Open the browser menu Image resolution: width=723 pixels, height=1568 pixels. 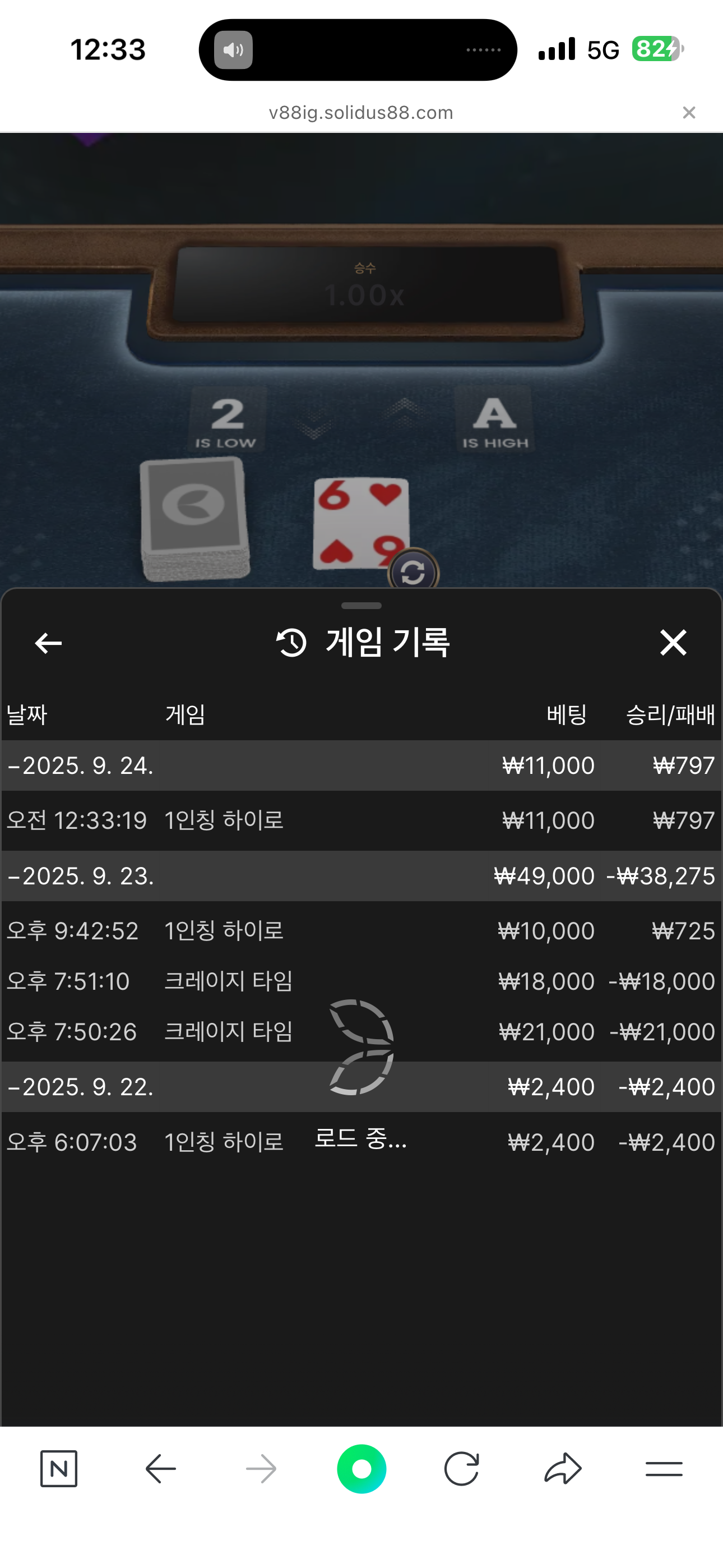(664, 1469)
